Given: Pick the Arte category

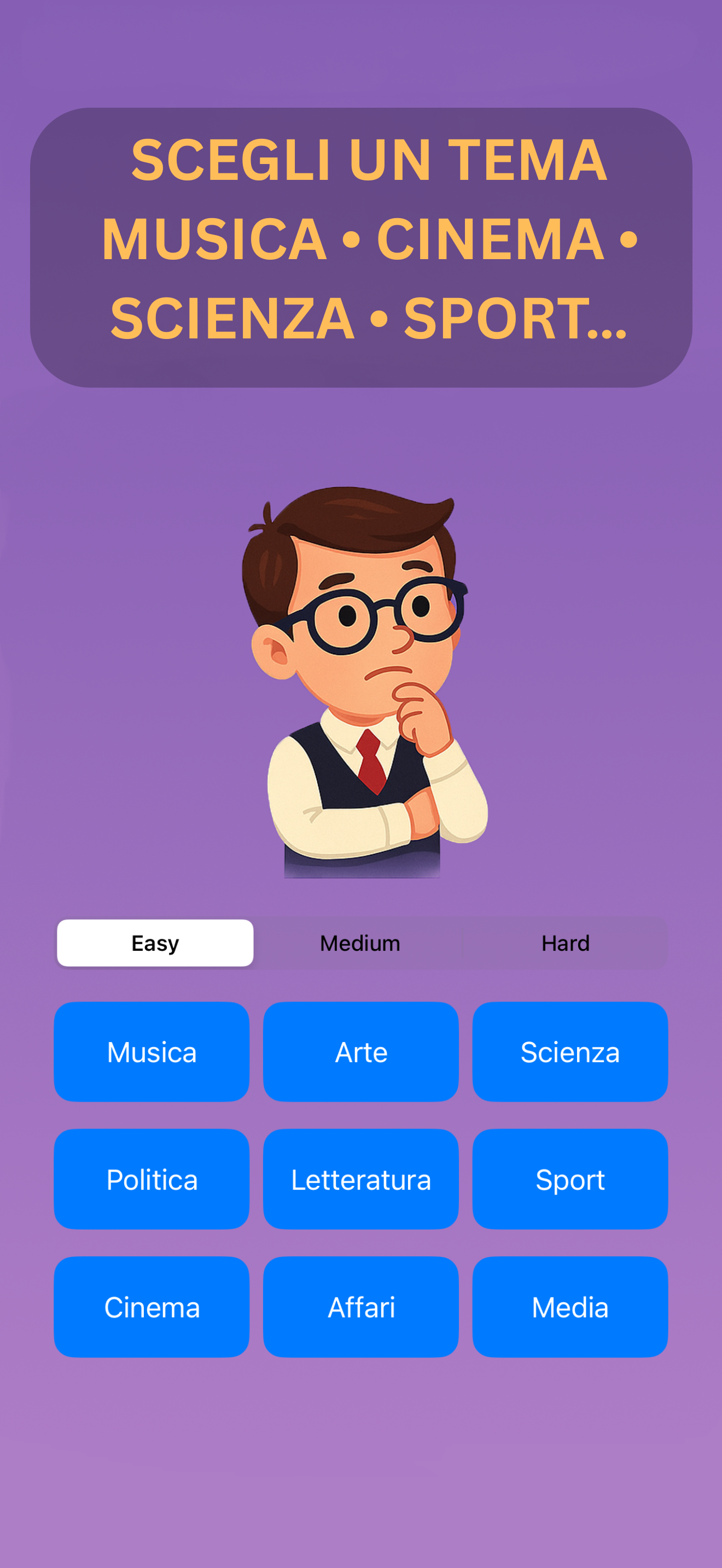Looking at the screenshot, I should (360, 1052).
